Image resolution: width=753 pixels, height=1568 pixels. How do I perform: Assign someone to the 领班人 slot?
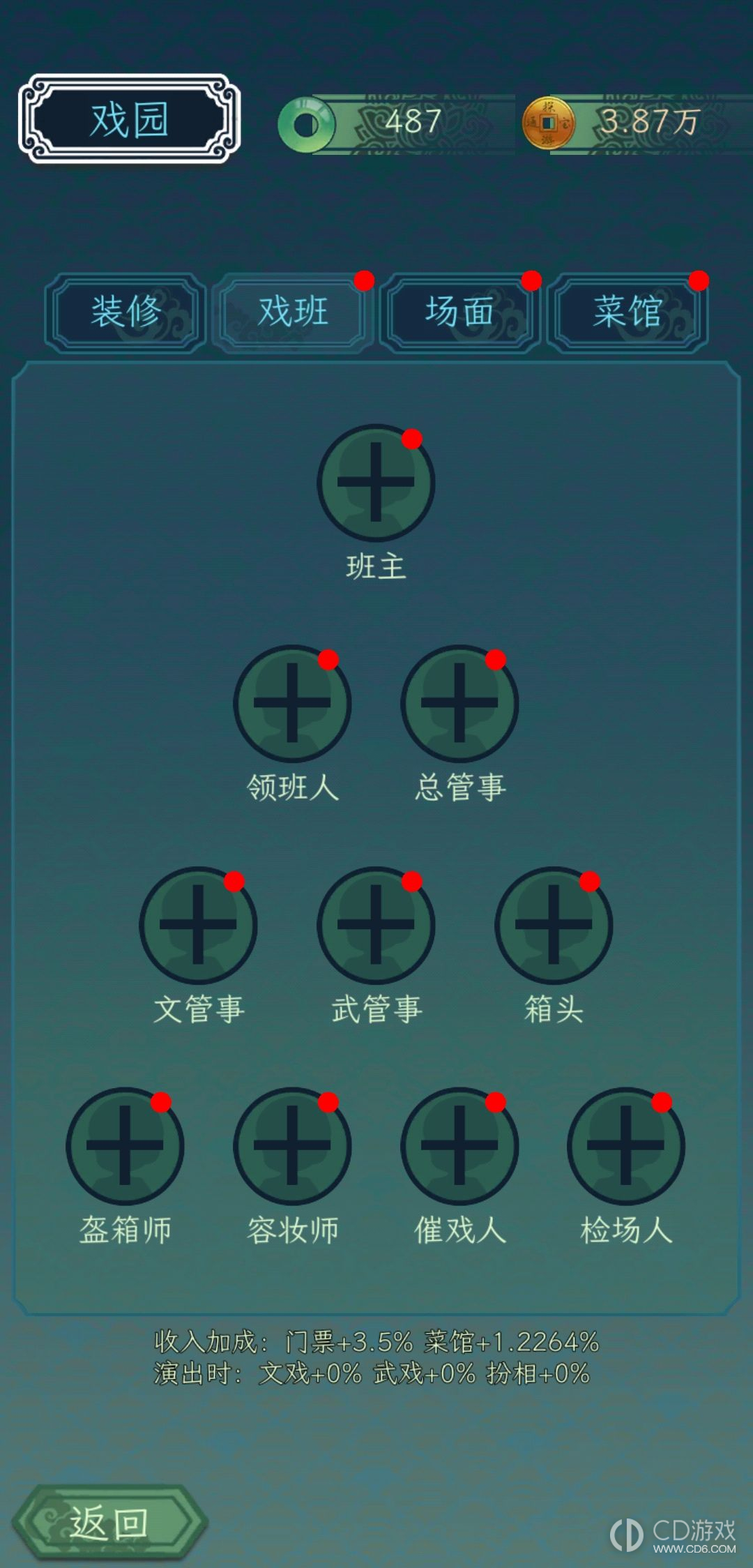click(292, 703)
